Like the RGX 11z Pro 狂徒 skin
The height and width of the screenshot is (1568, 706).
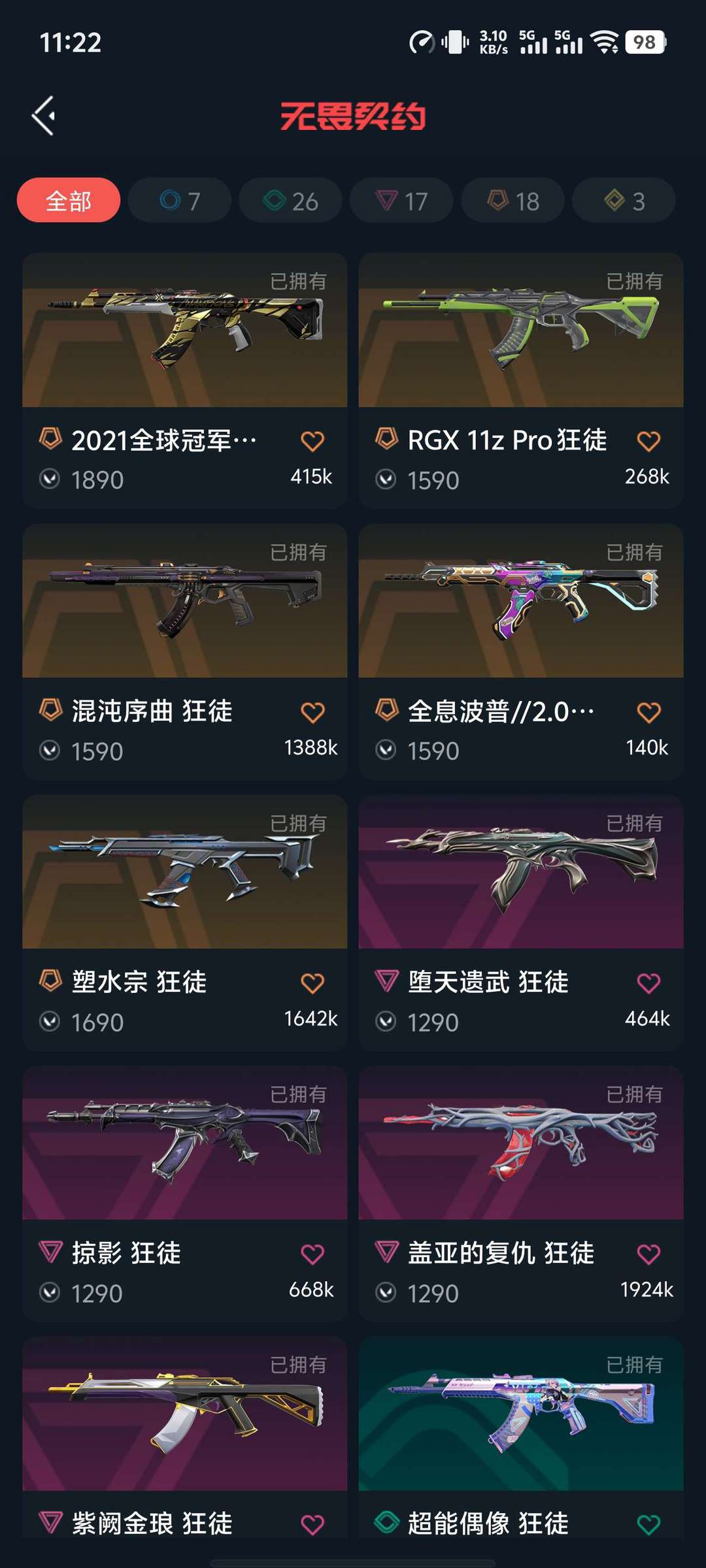[x=648, y=441]
